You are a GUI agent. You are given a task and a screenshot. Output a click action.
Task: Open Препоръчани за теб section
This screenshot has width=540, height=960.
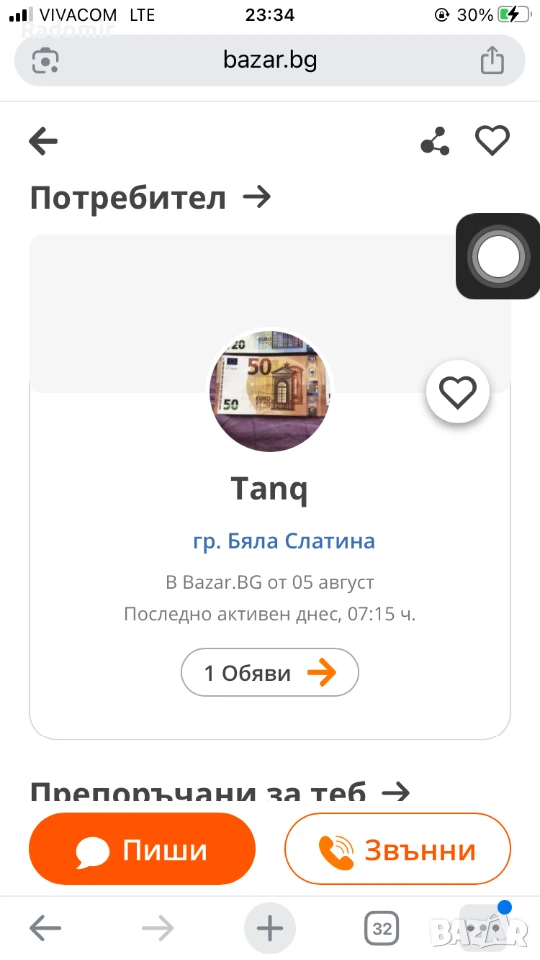pyautogui.click(x=220, y=792)
